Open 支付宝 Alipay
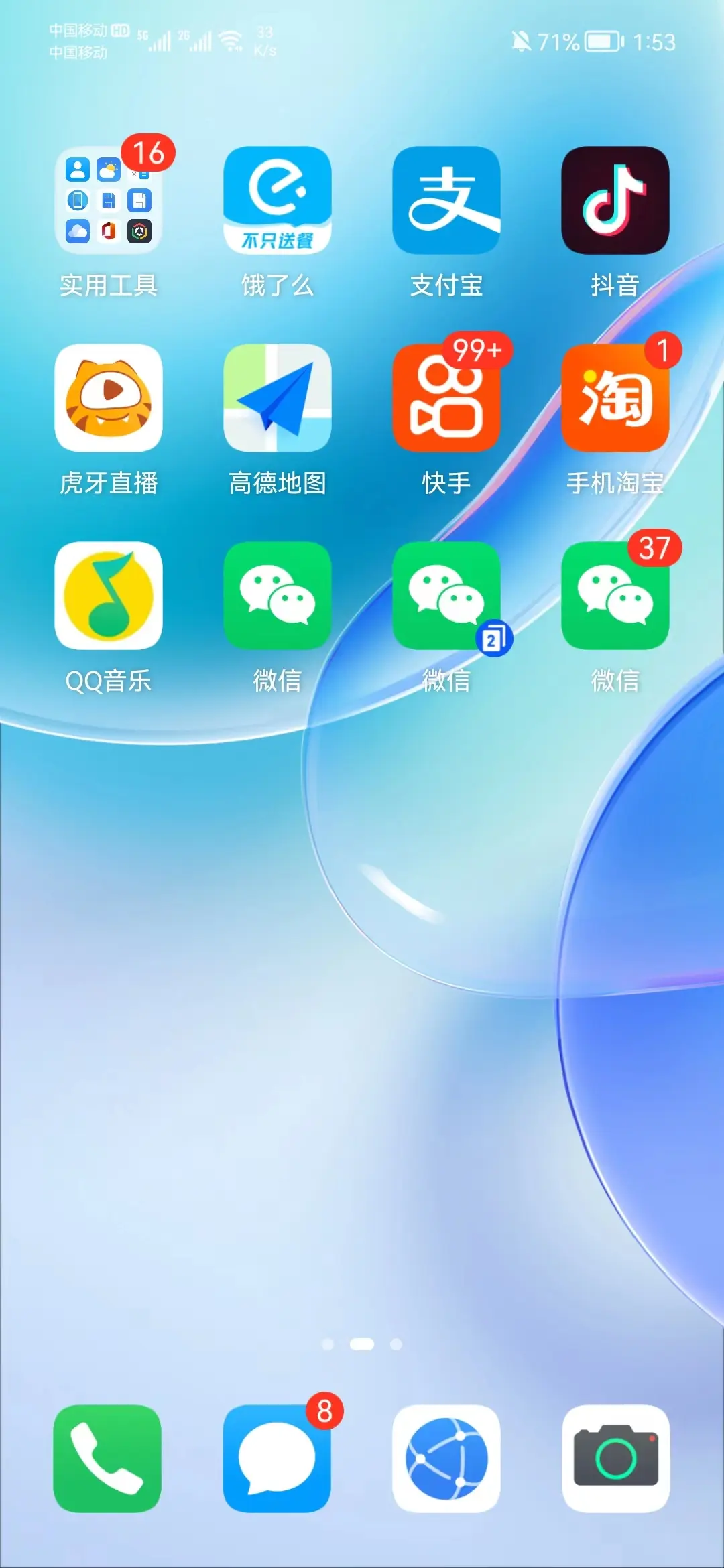This screenshot has height=1568, width=724. click(x=446, y=200)
